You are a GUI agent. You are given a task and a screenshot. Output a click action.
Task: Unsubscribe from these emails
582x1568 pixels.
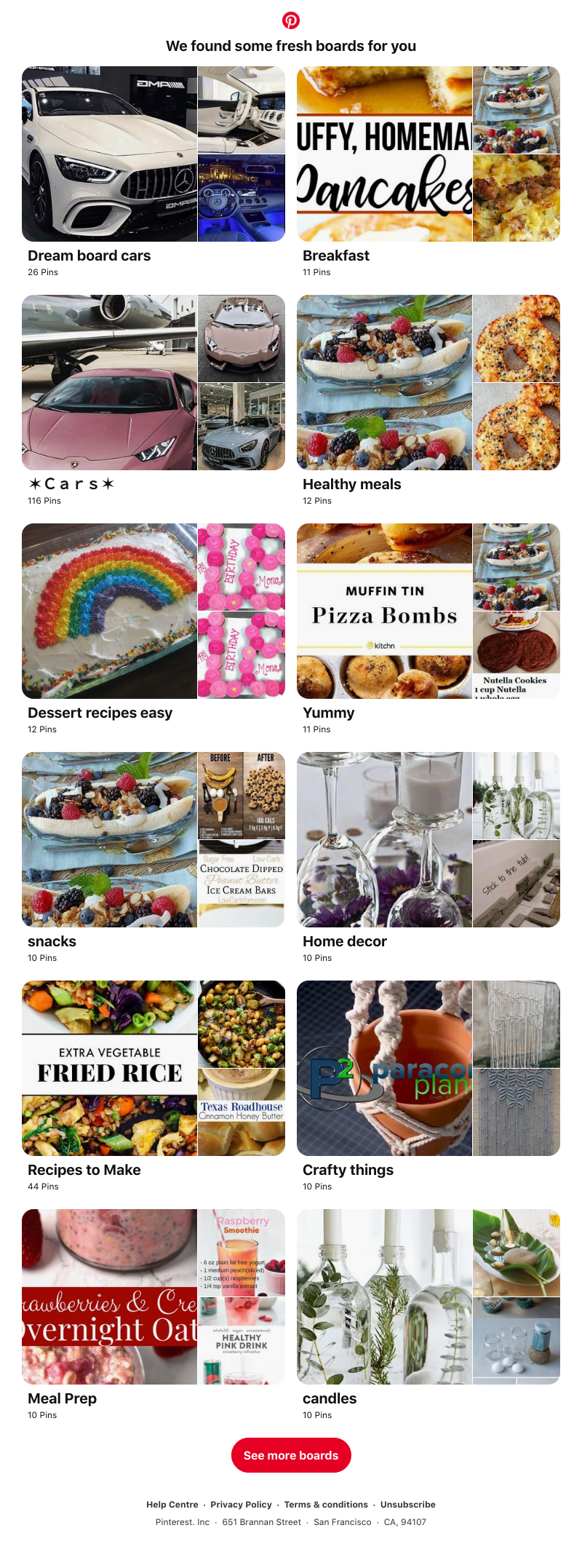(x=407, y=1505)
